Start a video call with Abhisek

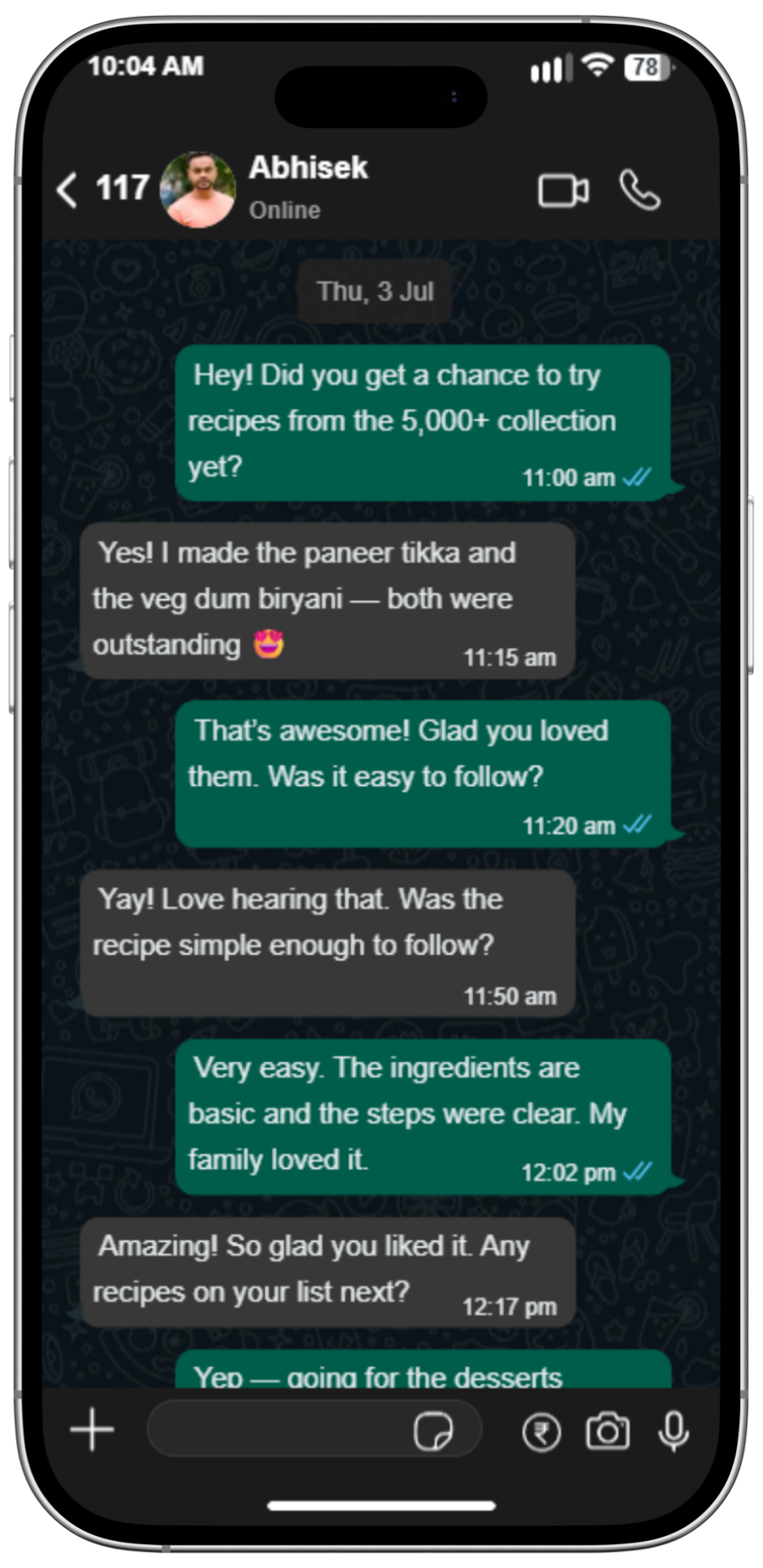[564, 190]
